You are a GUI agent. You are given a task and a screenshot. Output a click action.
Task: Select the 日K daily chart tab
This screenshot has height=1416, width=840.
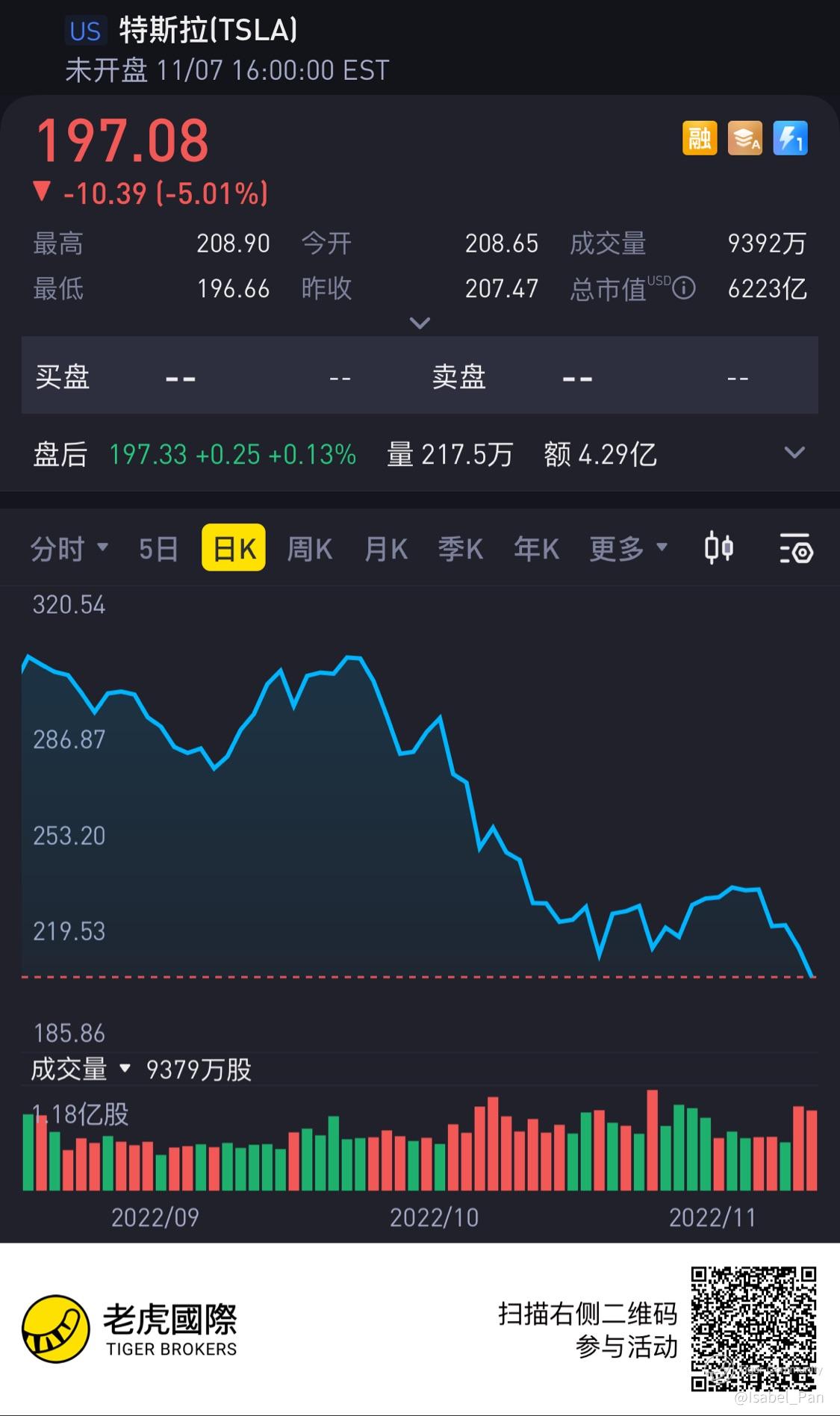click(x=234, y=549)
